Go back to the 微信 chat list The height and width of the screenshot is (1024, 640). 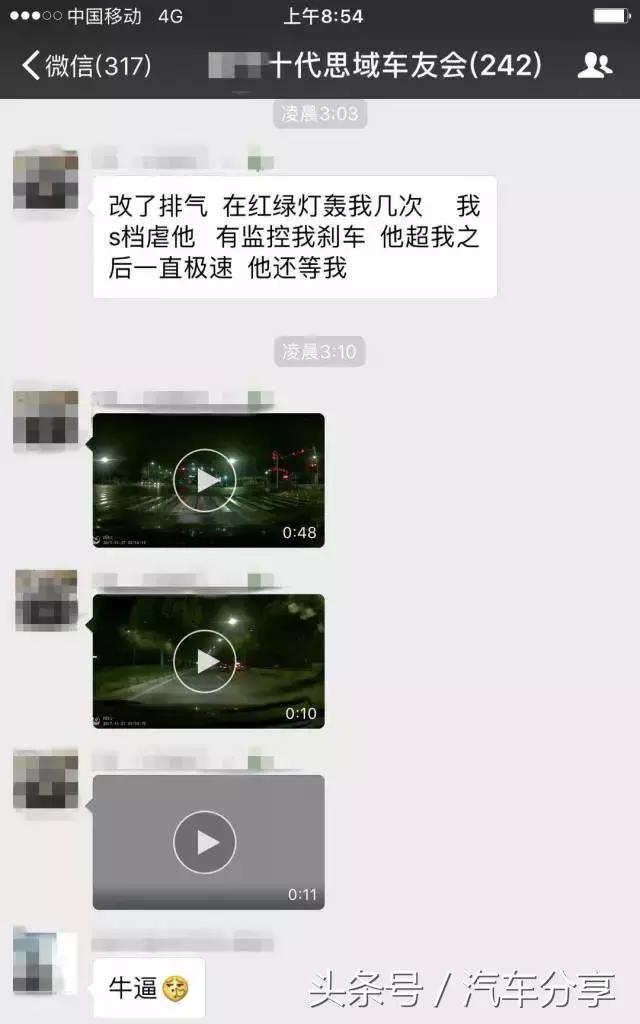(86, 66)
